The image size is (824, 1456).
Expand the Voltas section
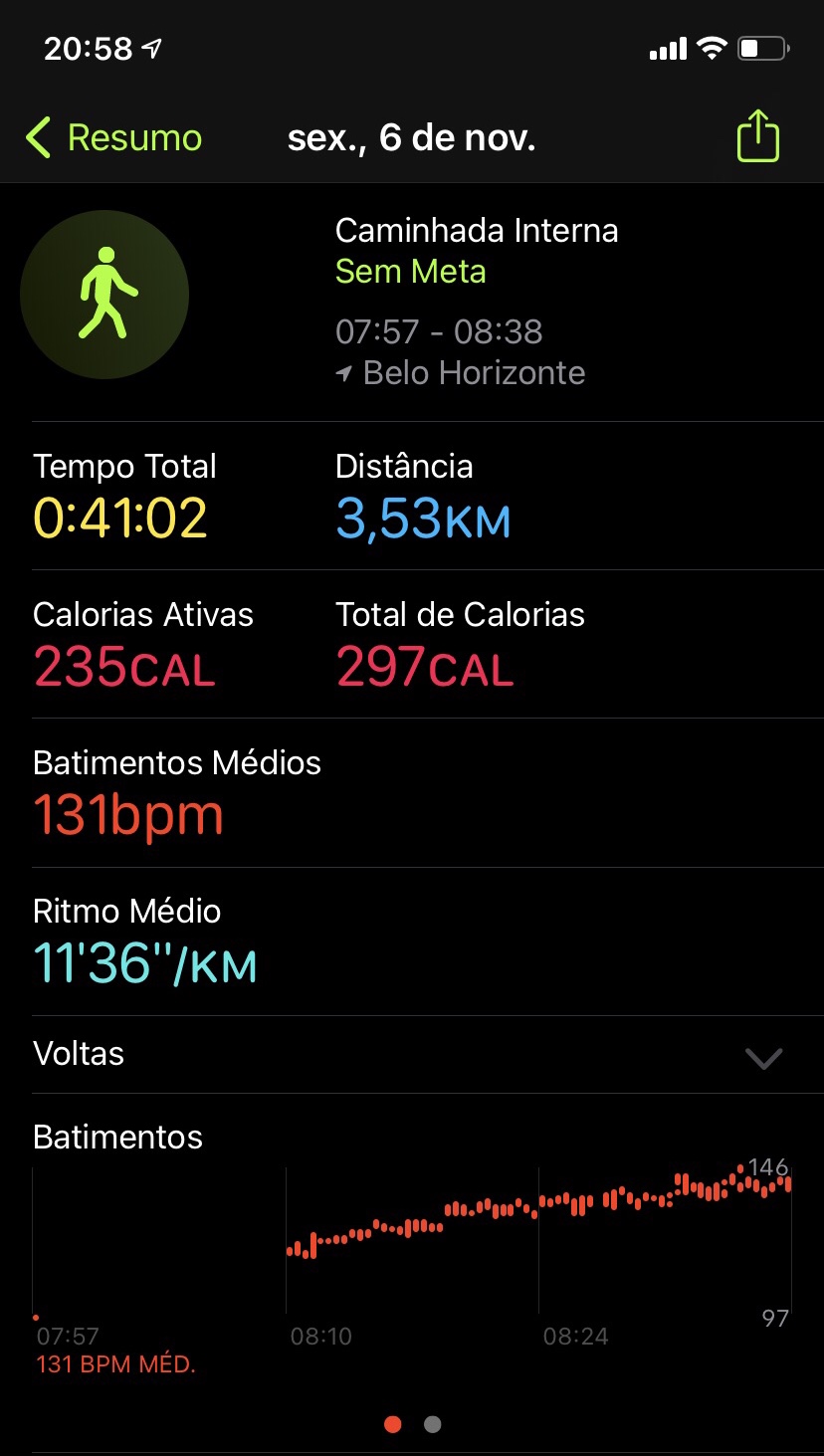coord(763,1057)
